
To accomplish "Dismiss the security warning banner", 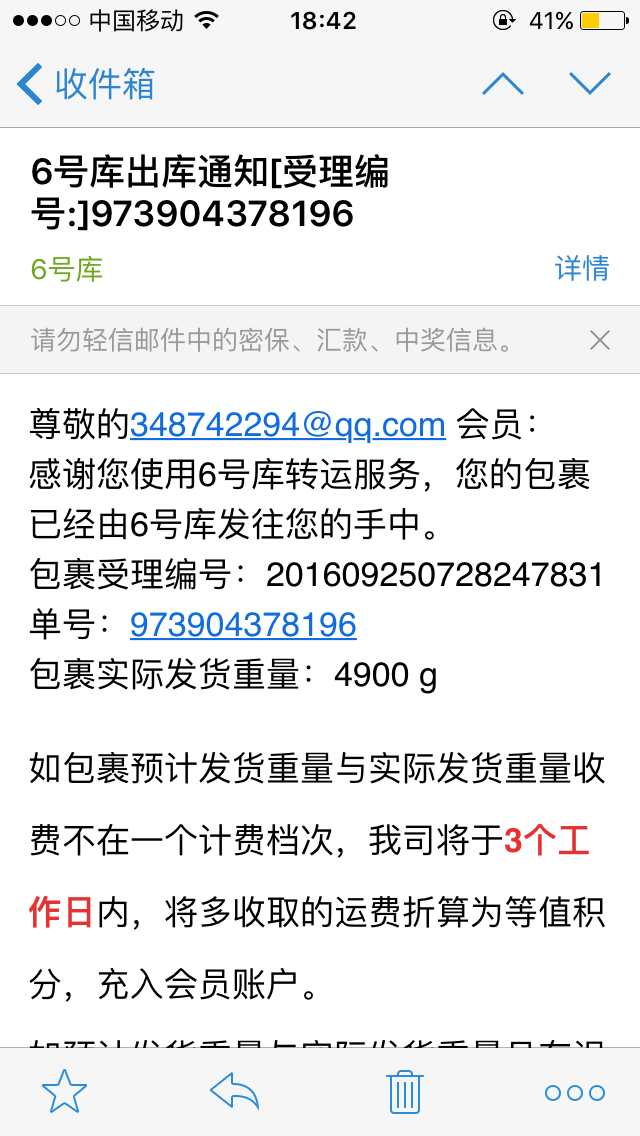I will point(599,340).
